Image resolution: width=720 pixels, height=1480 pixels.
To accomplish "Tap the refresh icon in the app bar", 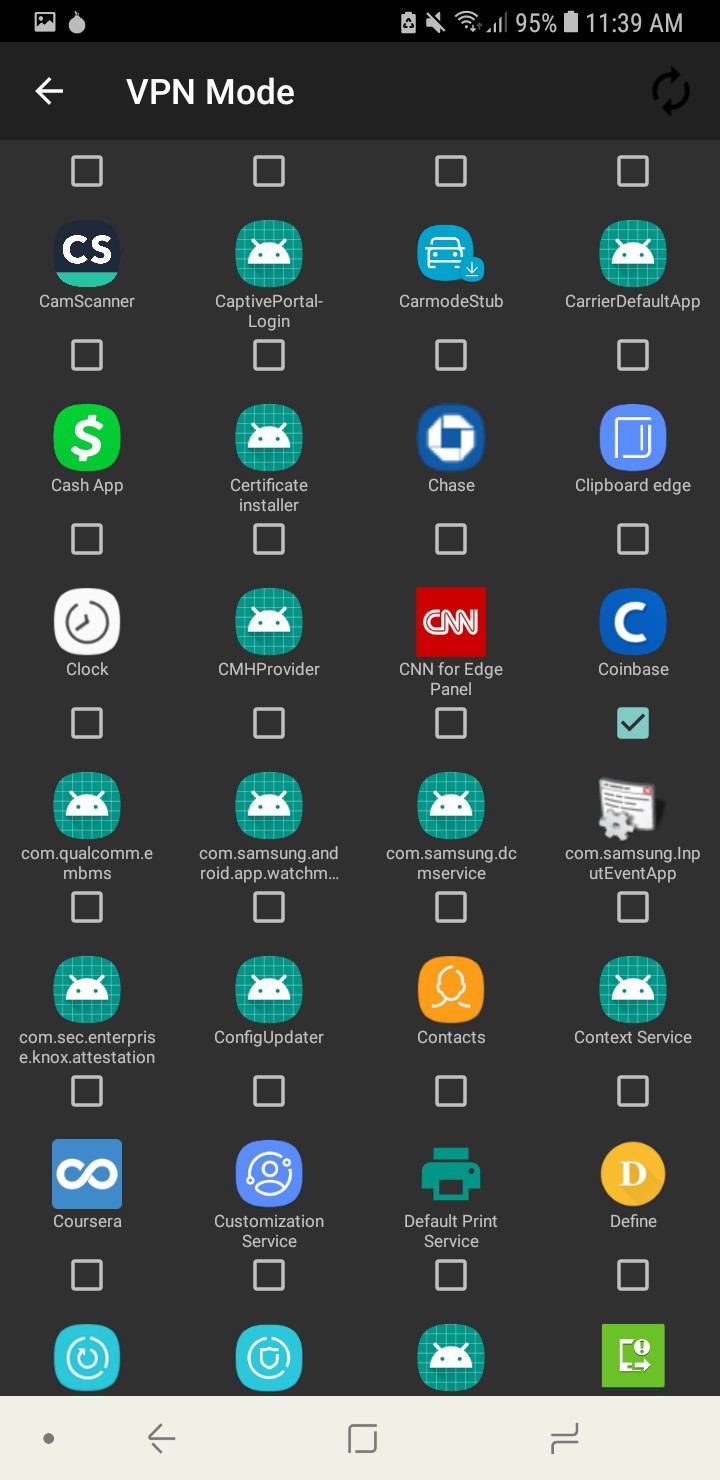I will (670, 92).
